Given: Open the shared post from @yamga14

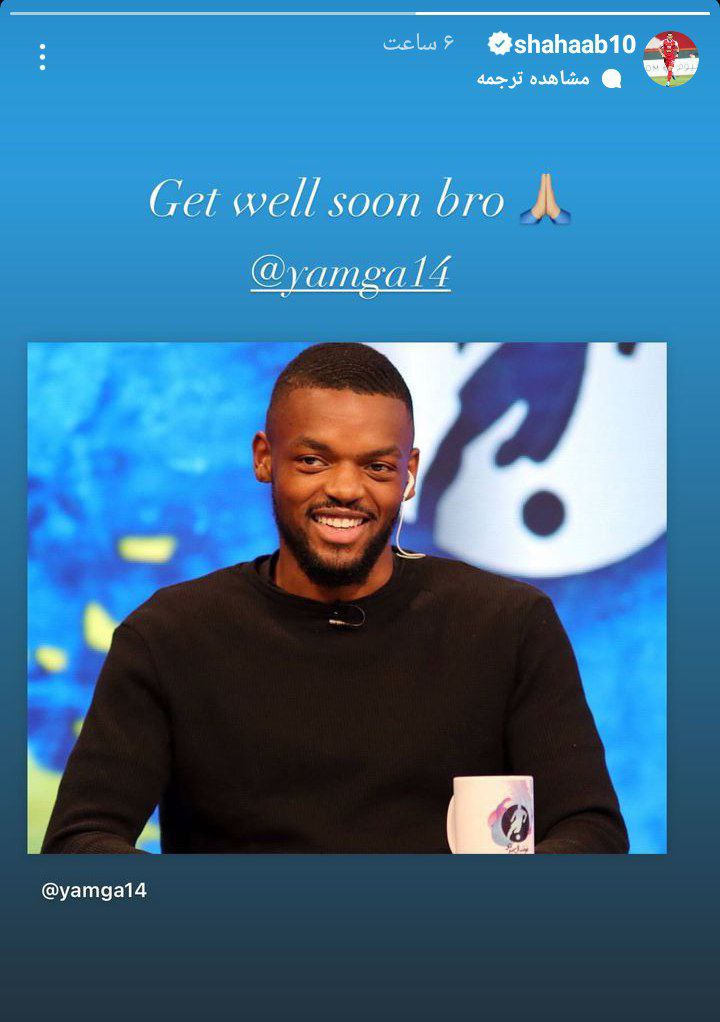Looking at the screenshot, I should [x=346, y=597].
